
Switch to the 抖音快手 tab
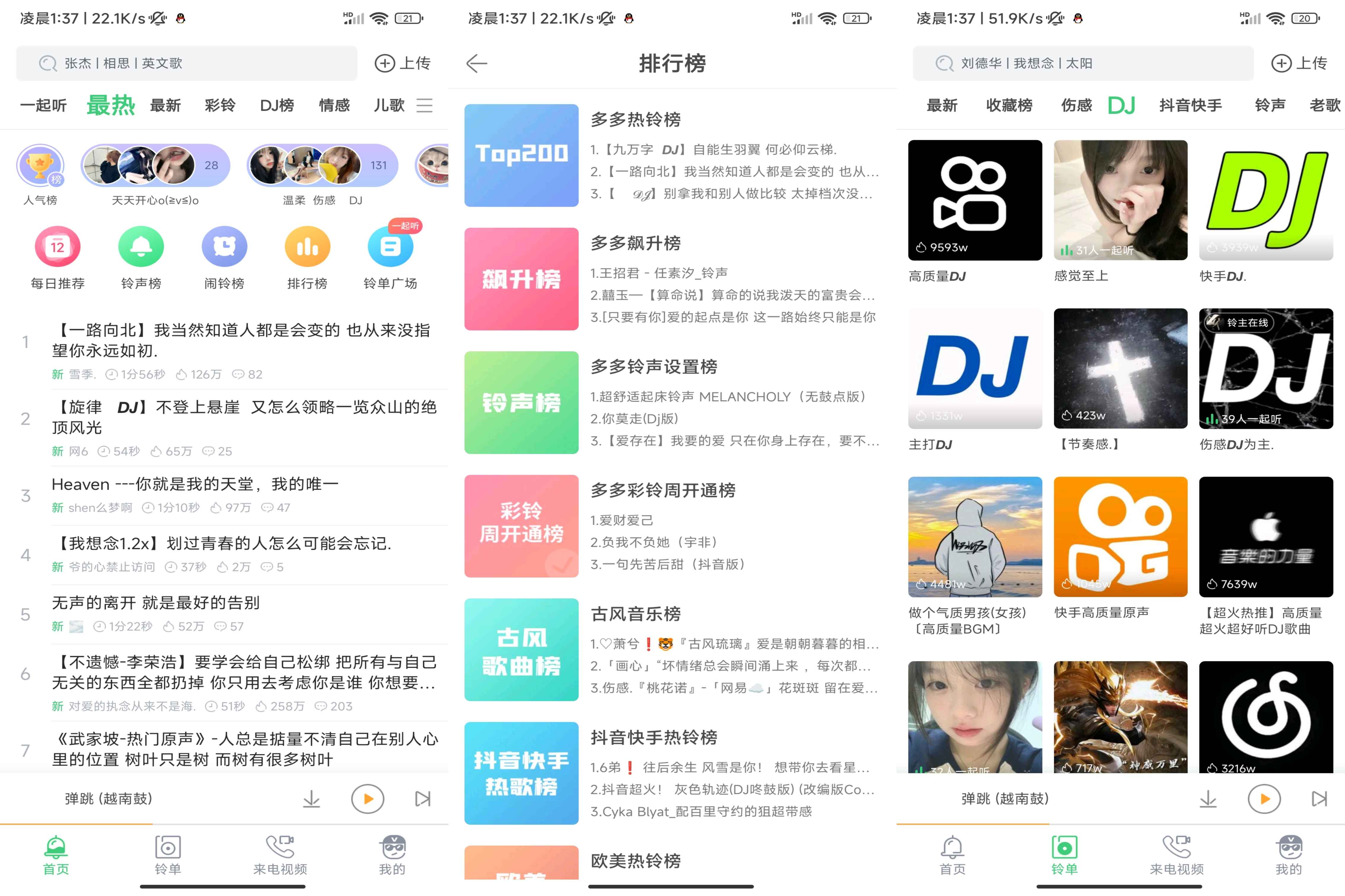click(x=1190, y=105)
